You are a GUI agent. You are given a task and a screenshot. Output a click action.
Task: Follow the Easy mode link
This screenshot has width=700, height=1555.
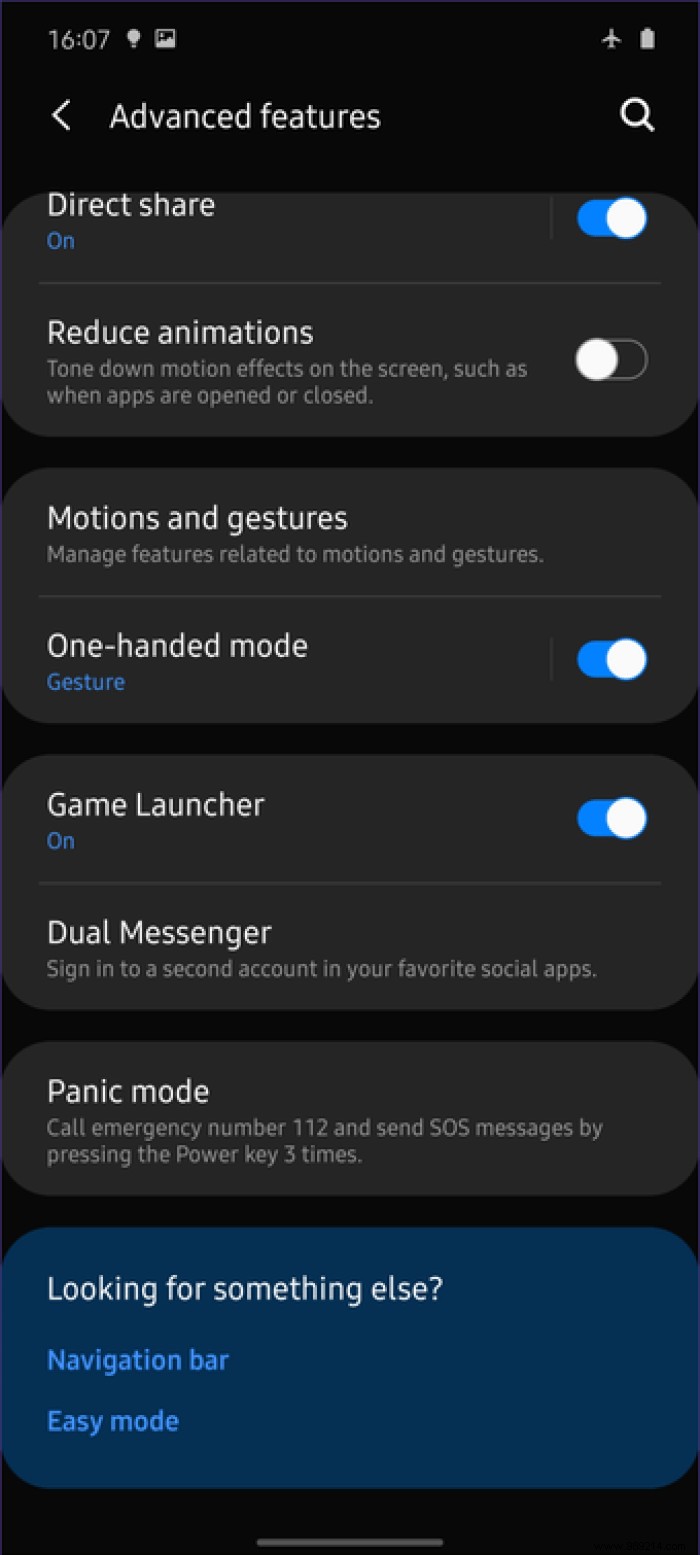click(x=113, y=1421)
